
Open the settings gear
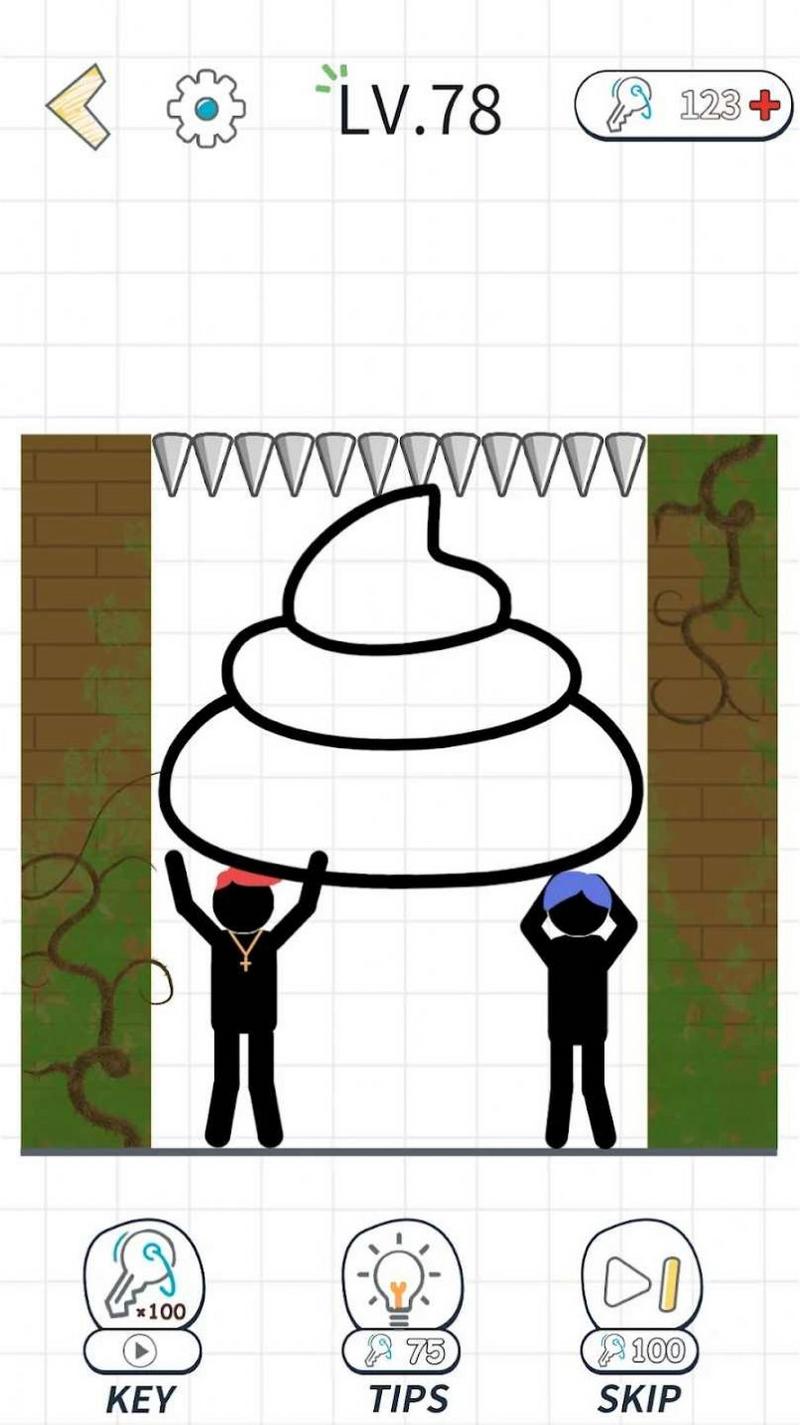(x=206, y=108)
